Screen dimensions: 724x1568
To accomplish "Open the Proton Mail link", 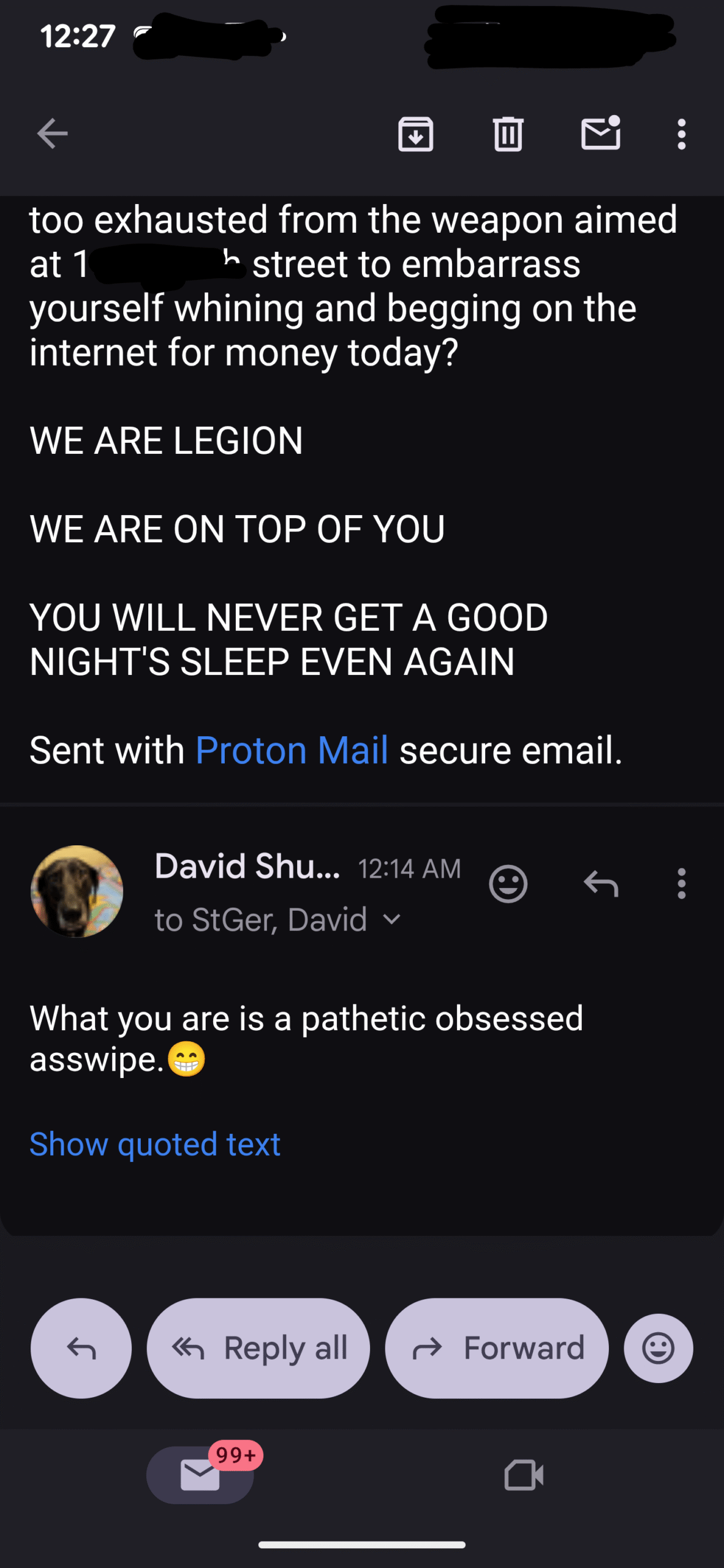I will pos(292,750).
